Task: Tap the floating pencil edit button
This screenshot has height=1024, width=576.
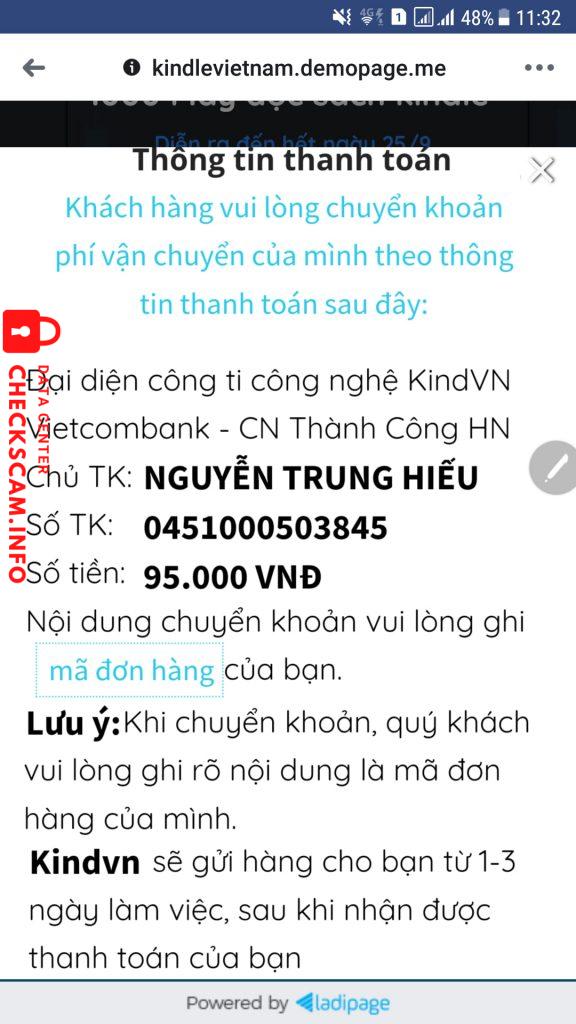Action: tap(554, 467)
